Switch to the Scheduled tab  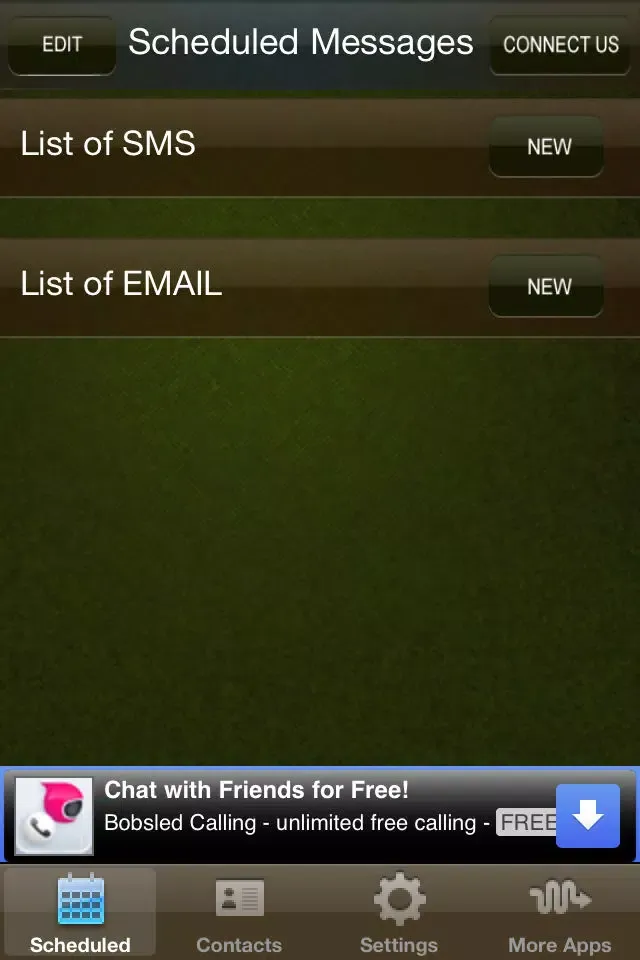point(80,913)
